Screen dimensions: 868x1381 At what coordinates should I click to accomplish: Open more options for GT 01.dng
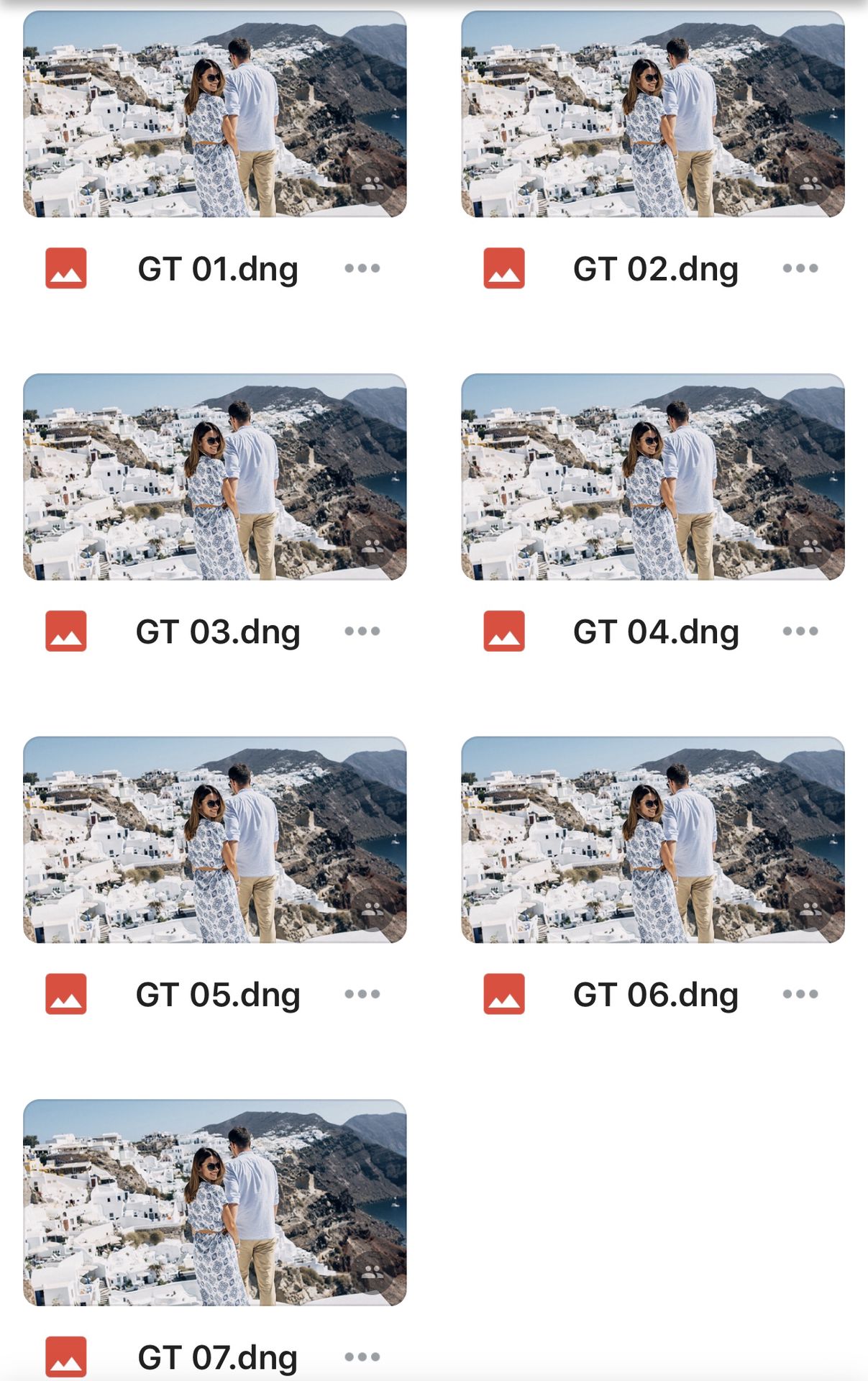[x=362, y=268]
